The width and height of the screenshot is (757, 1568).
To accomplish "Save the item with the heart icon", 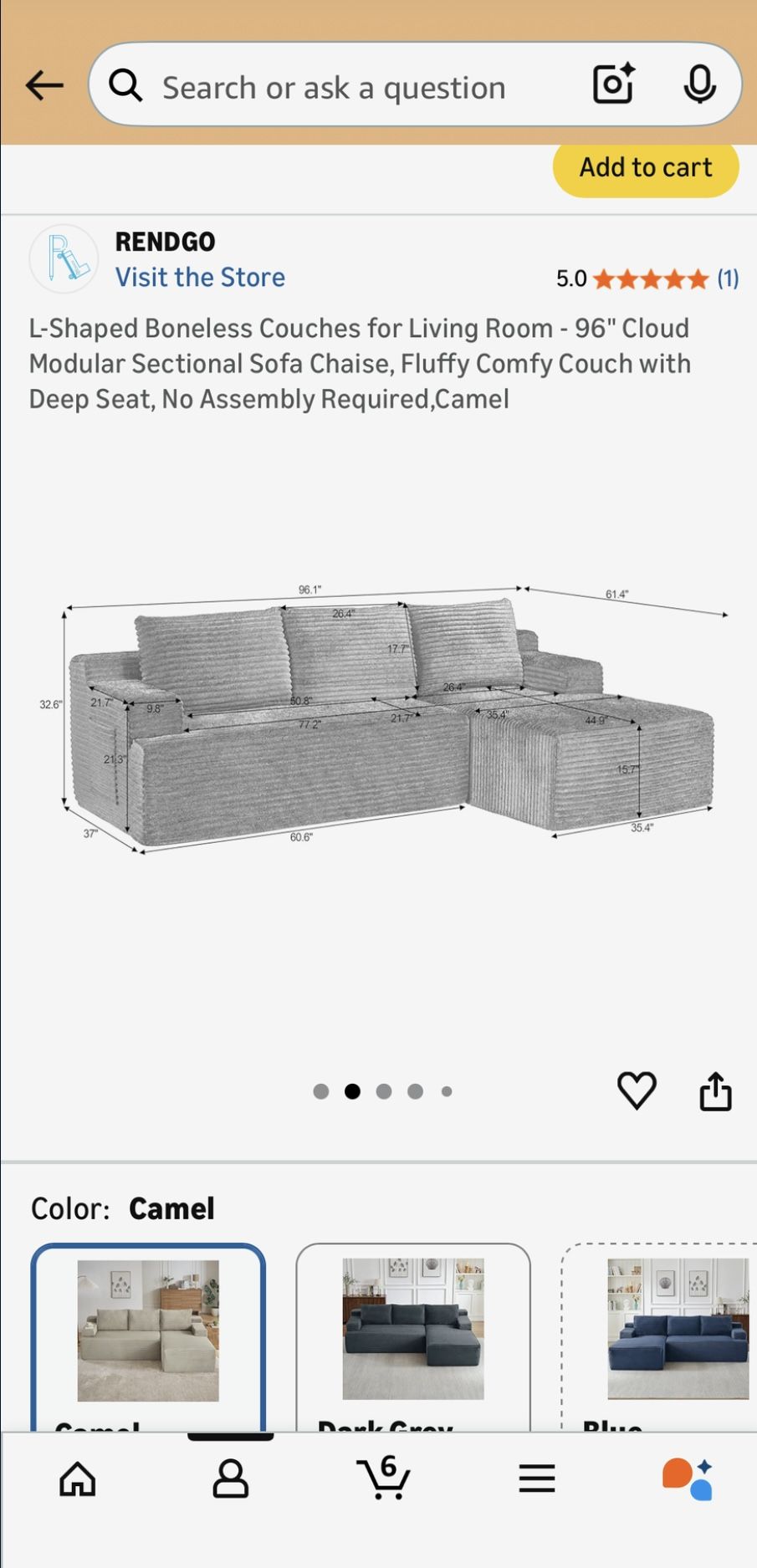I will pos(637,1090).
